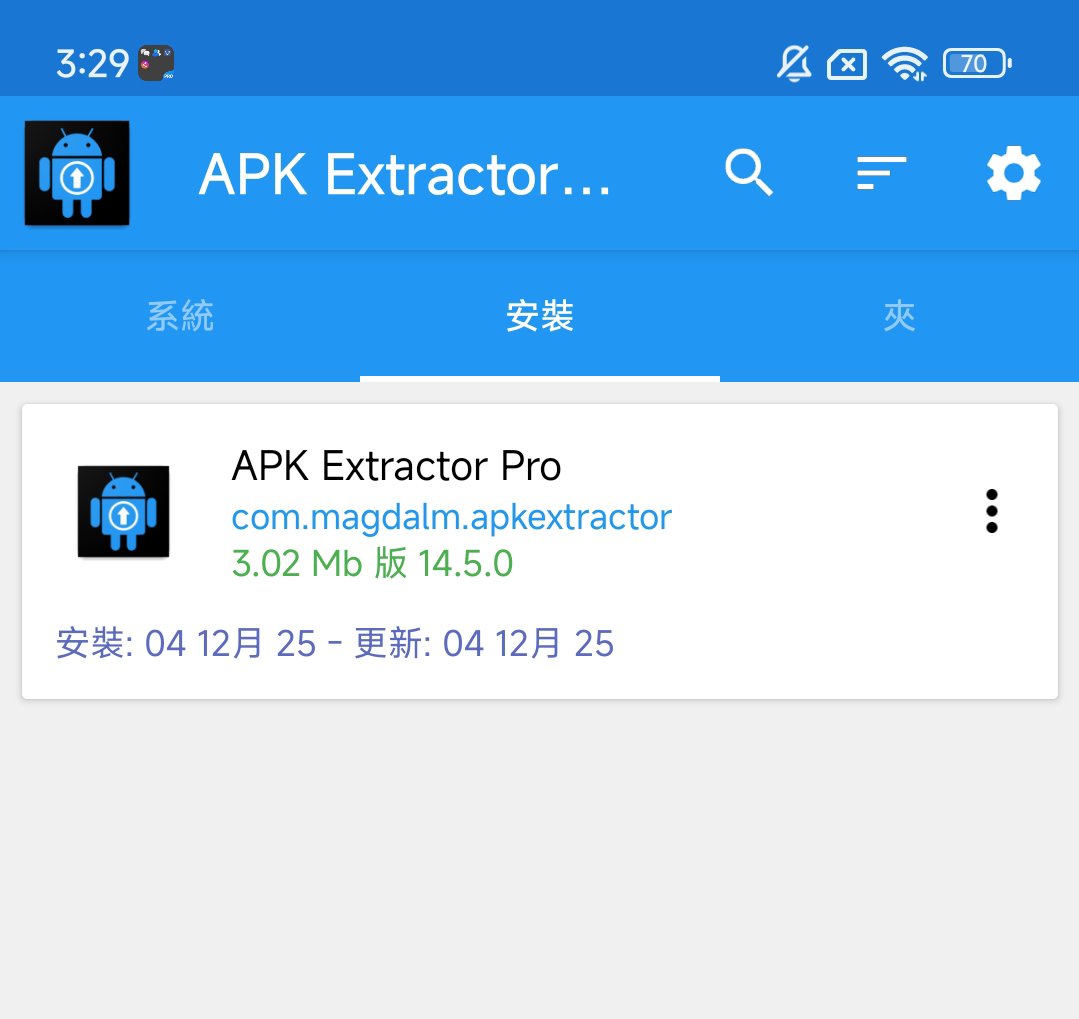Switch to the 夾 tab
The image size is (1079, 1019).
point(899,317)
